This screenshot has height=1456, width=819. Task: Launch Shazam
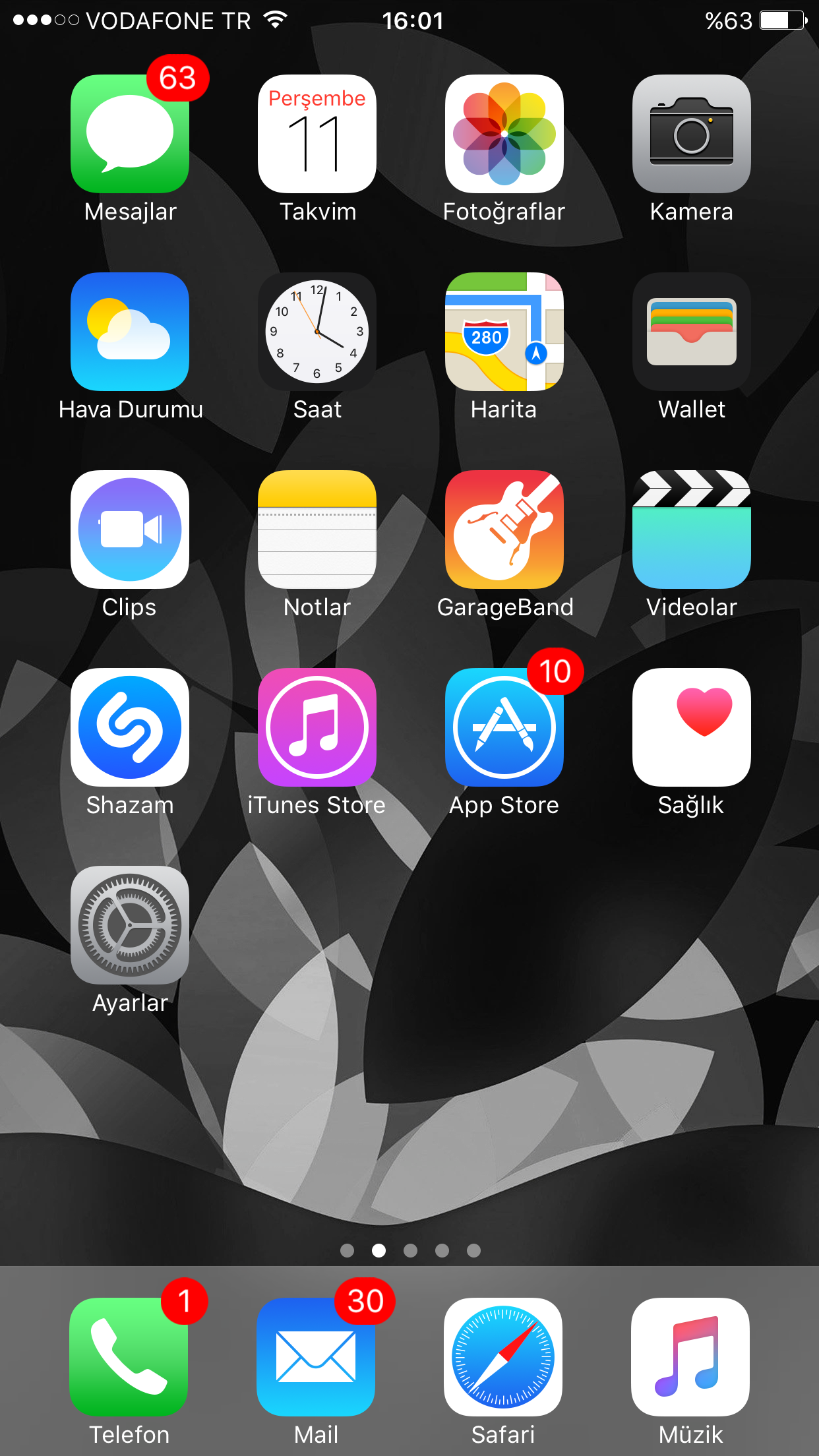point(130,727)
